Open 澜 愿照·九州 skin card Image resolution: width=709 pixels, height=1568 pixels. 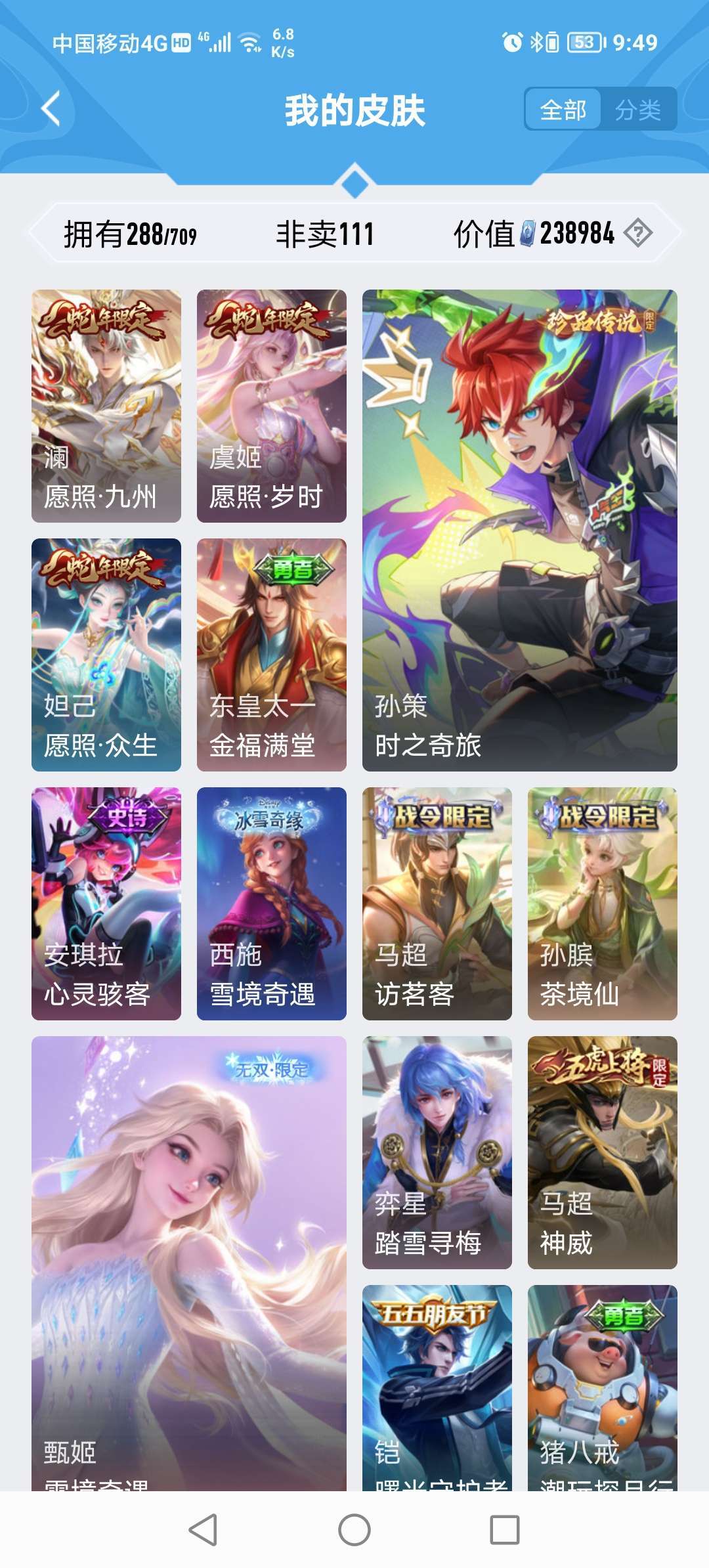[x=106, y=406]
